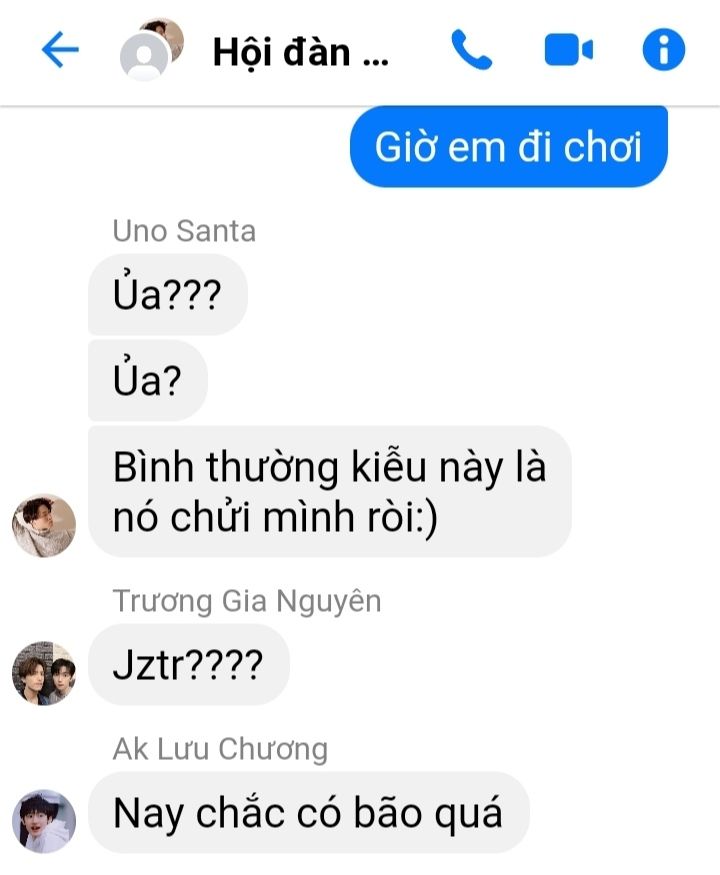Open the conversation info icon

[663, 50]
